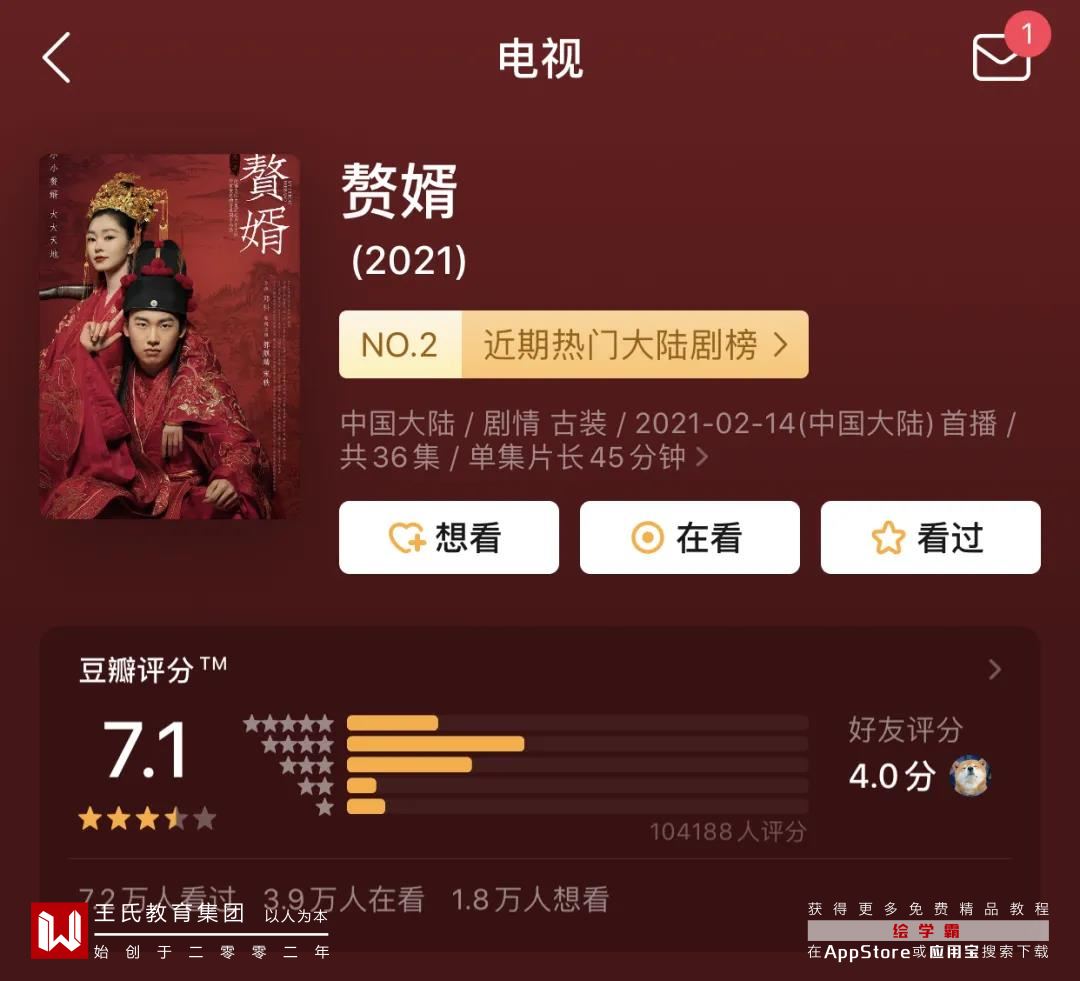
Task: Open the 豆瓣评分 rating details chevron
Action: point(994,669)
